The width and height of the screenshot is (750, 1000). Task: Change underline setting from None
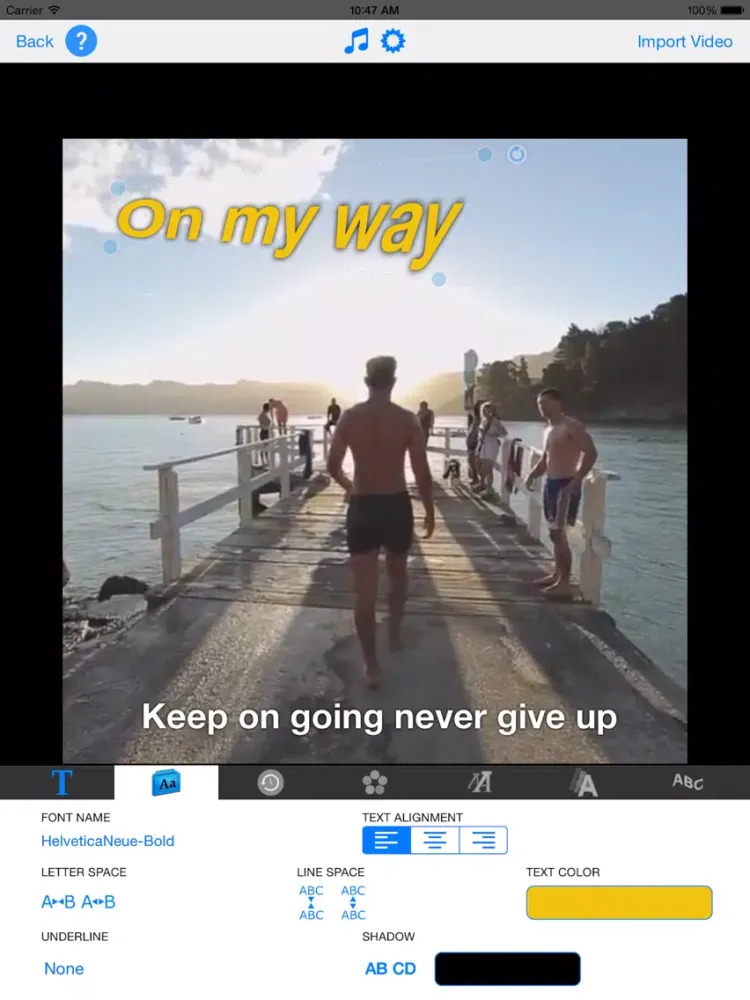tap(64, 968)
